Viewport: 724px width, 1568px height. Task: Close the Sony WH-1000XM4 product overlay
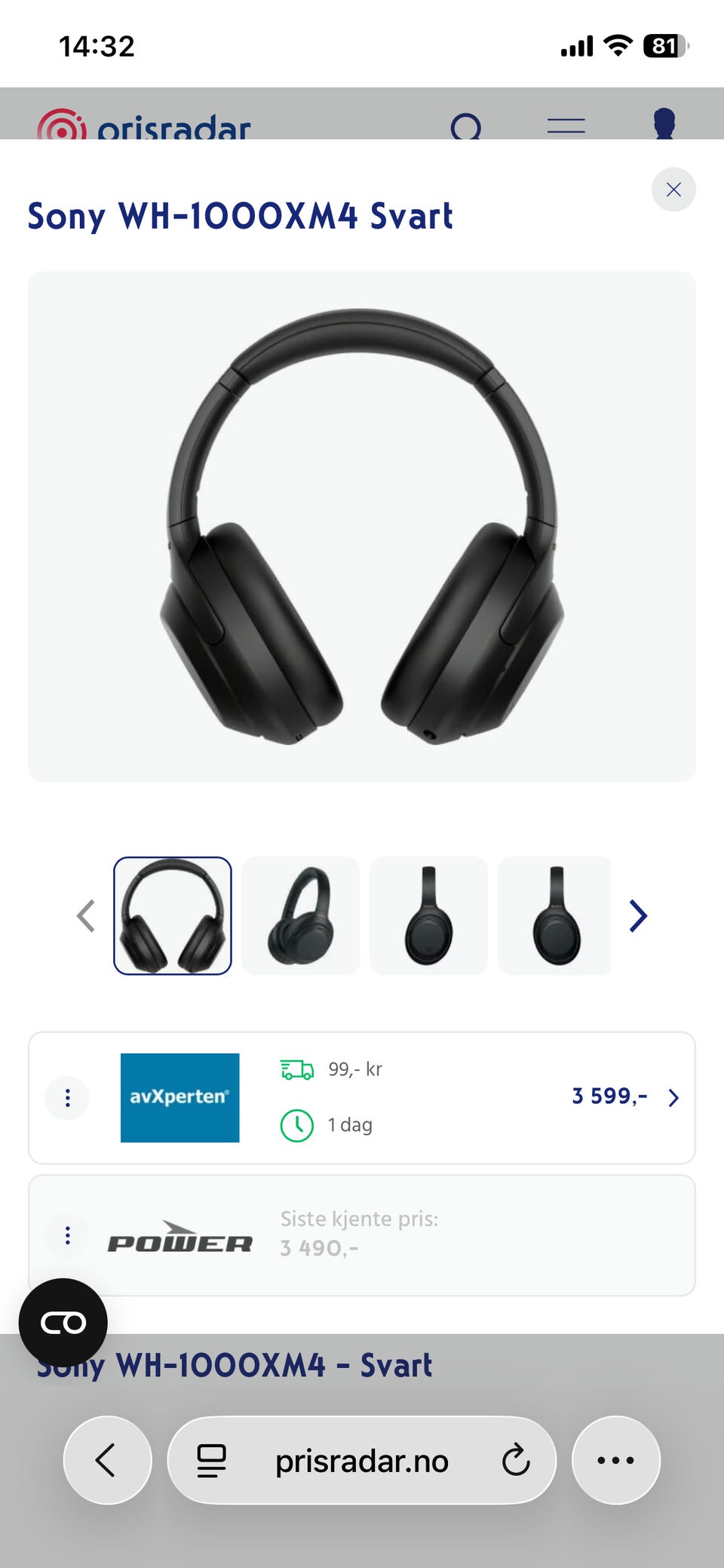click(x=673, y=189)
